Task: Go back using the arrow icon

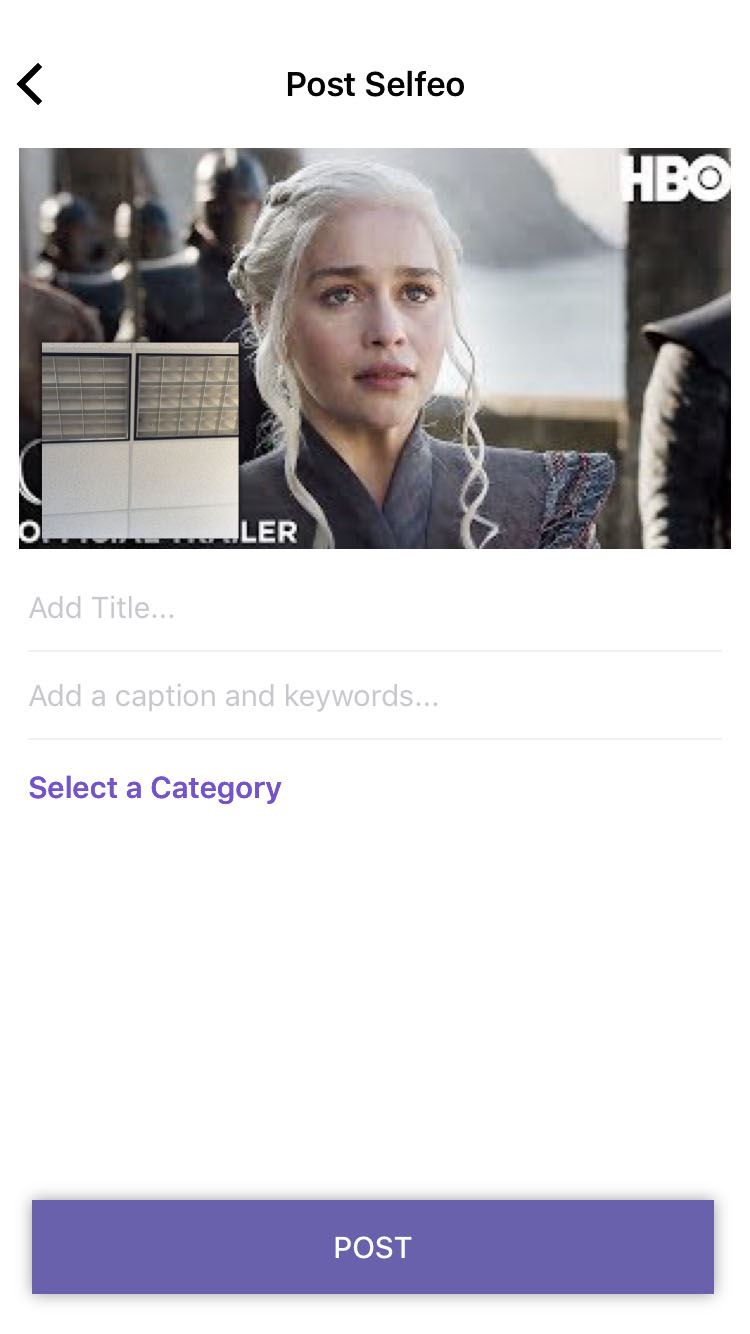Action: (30, 84)
